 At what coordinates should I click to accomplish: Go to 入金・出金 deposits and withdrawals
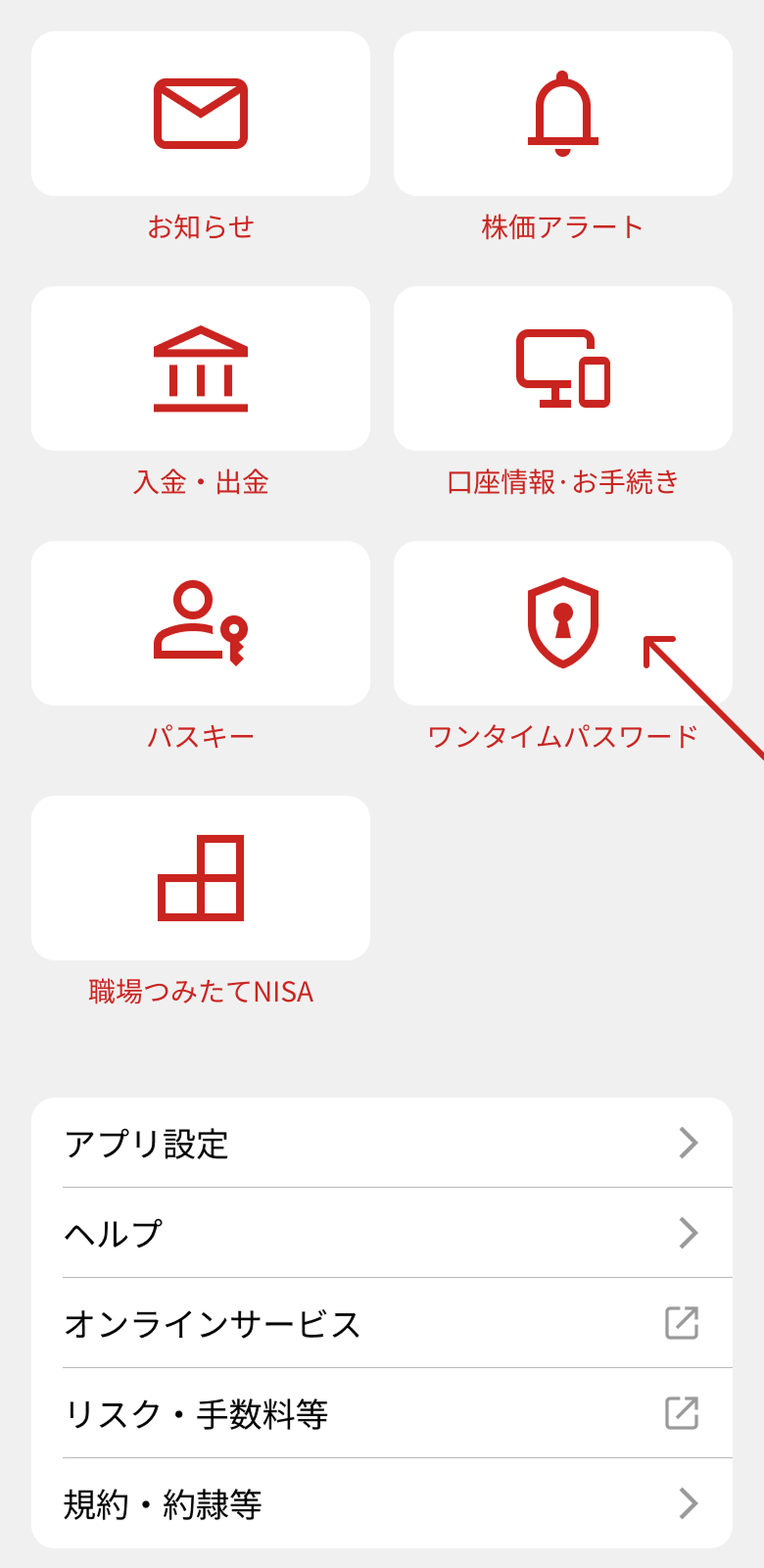pos(201,369)
